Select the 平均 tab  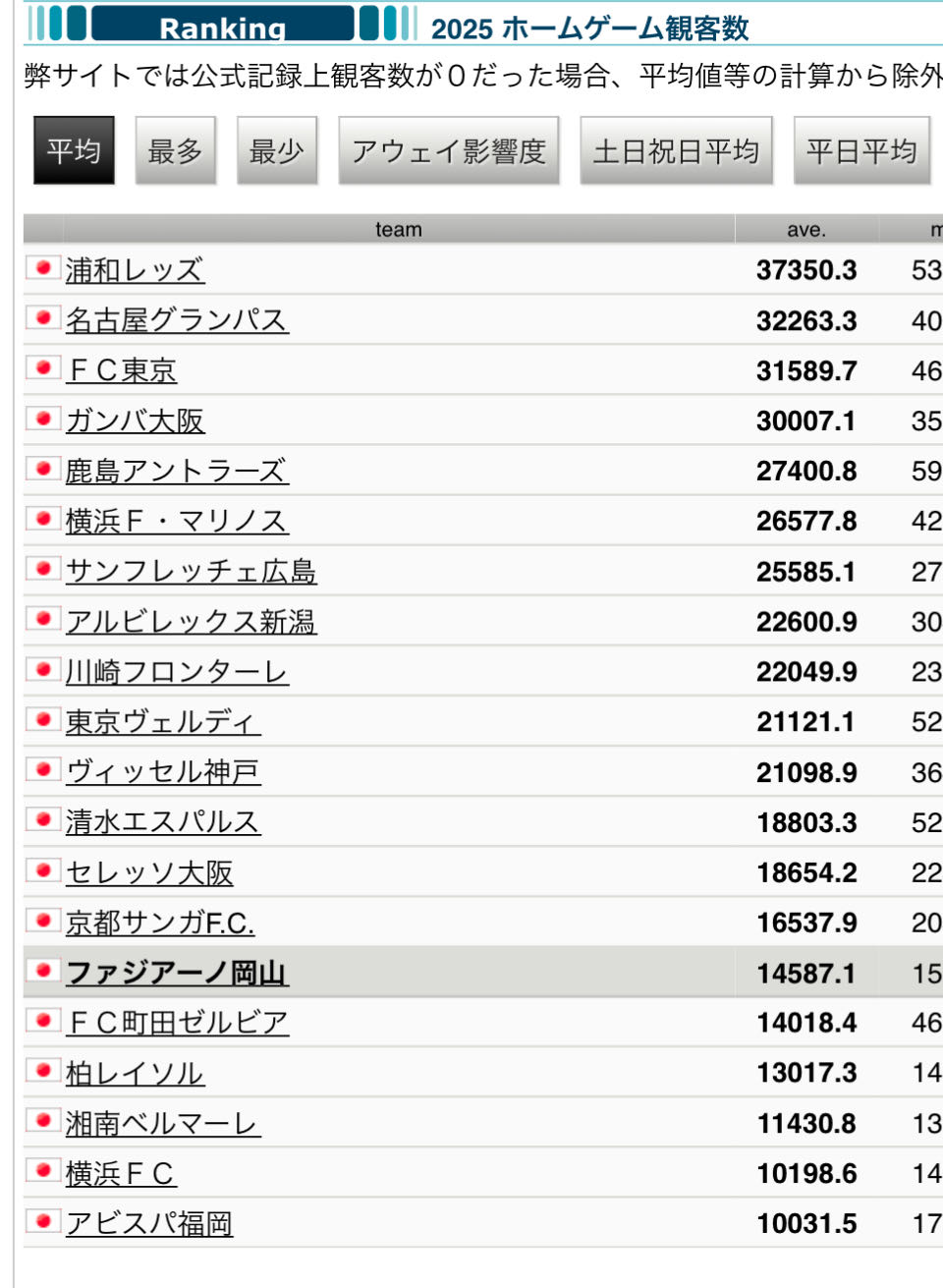pos(74,150)
